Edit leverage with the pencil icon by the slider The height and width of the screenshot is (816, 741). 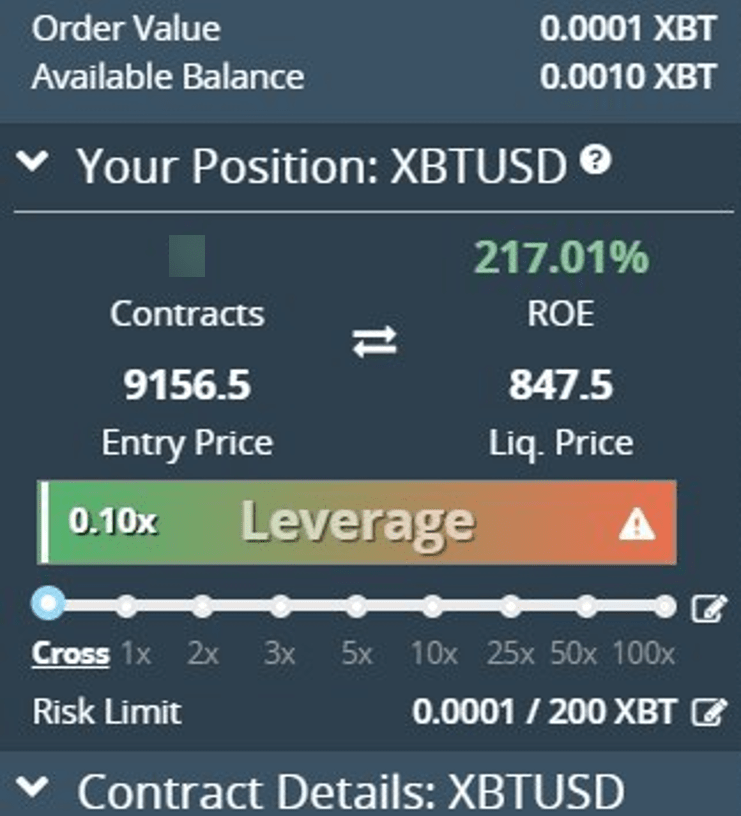pos(709,607)
